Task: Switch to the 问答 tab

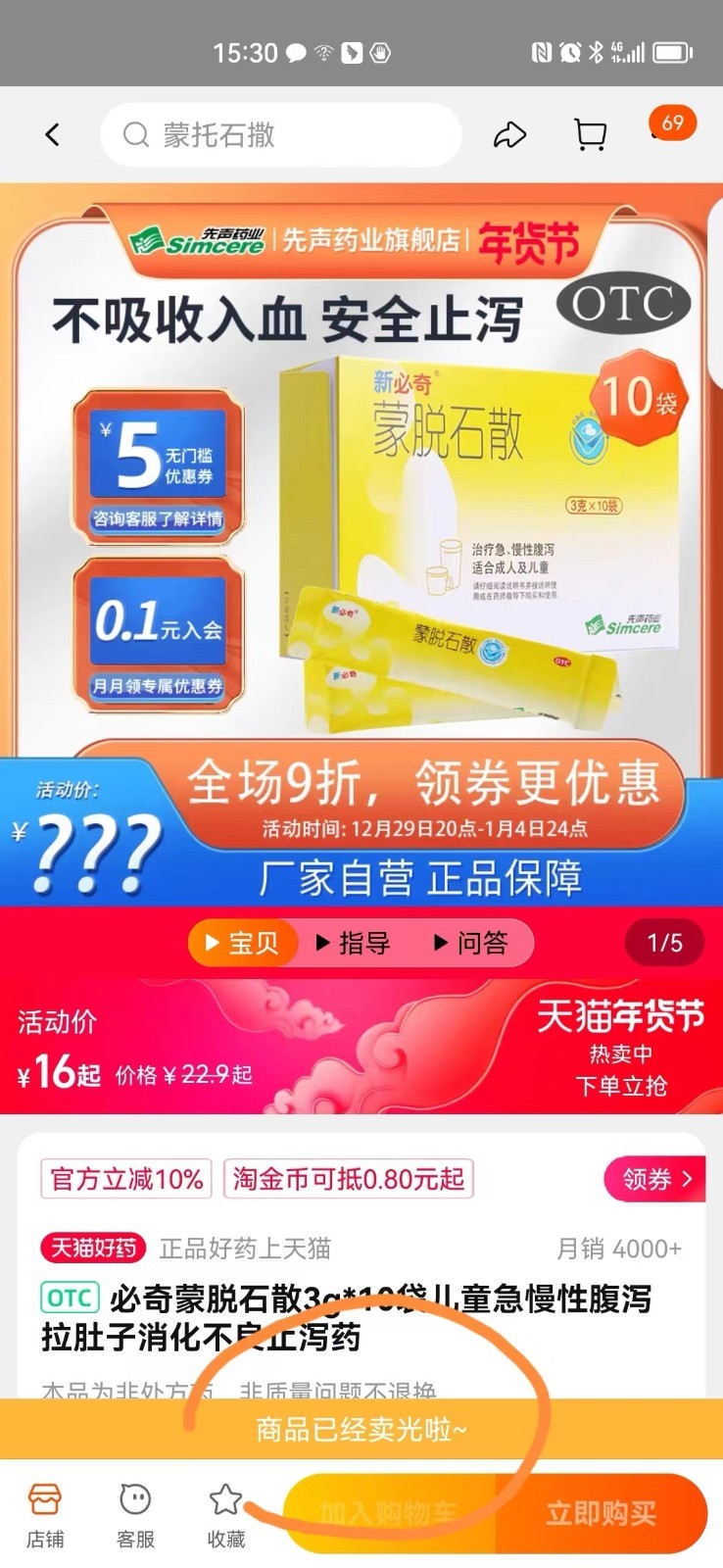Action: [x=471, y=943]
